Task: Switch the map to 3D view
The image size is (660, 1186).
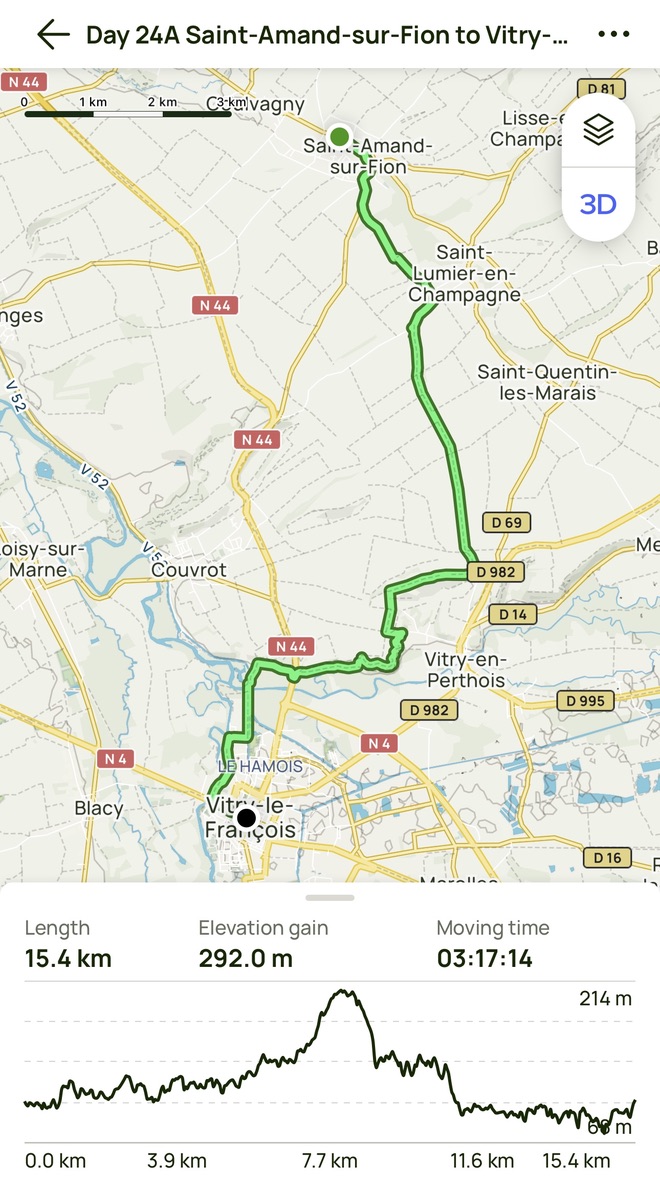Action: [598, 205]
